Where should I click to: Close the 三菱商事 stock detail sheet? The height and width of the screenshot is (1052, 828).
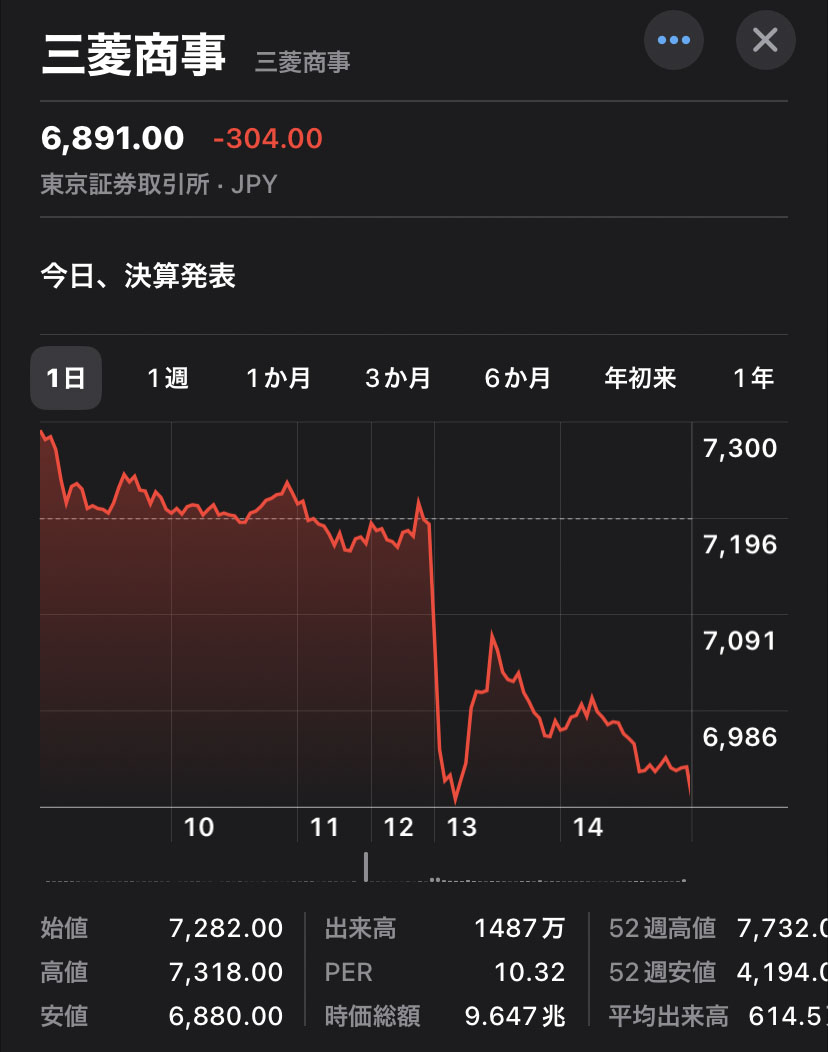click(765, 41)
